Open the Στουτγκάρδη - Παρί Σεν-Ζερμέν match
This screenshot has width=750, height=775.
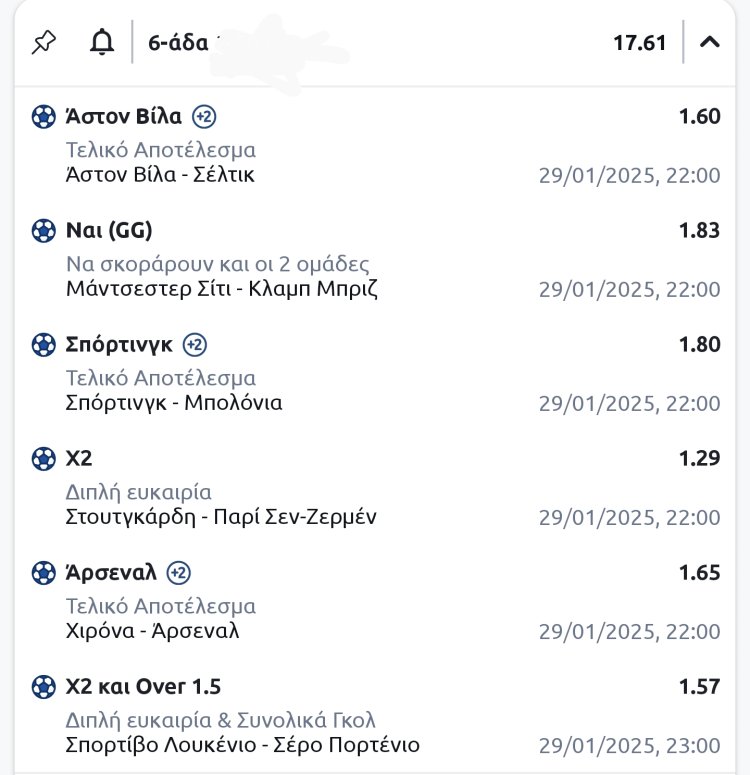[x=221, y=517]
